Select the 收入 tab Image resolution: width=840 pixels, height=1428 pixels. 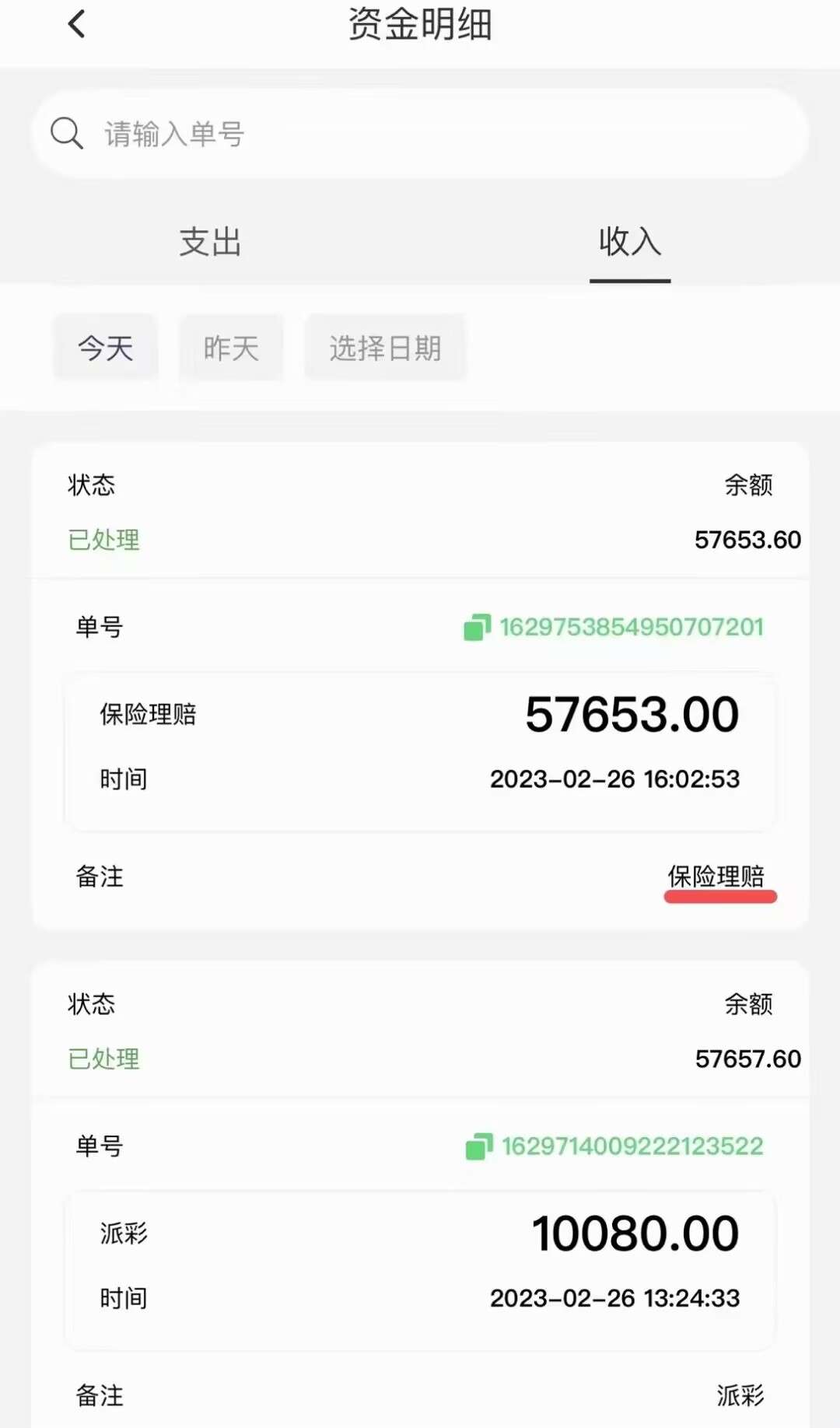630,242
